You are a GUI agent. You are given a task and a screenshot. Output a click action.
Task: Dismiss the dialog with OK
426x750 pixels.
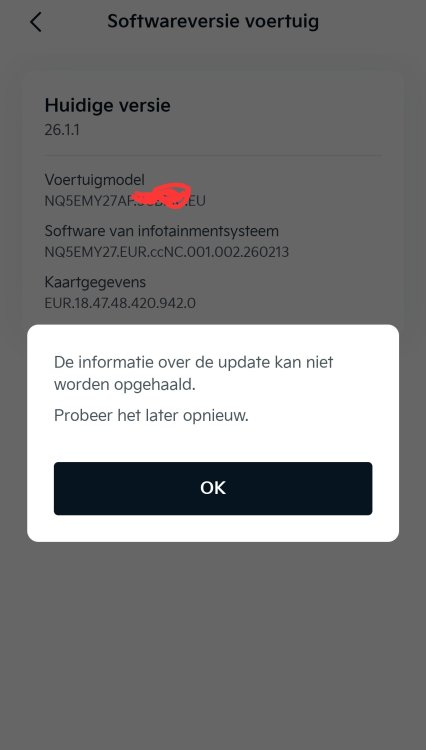[x=213, y=488]
